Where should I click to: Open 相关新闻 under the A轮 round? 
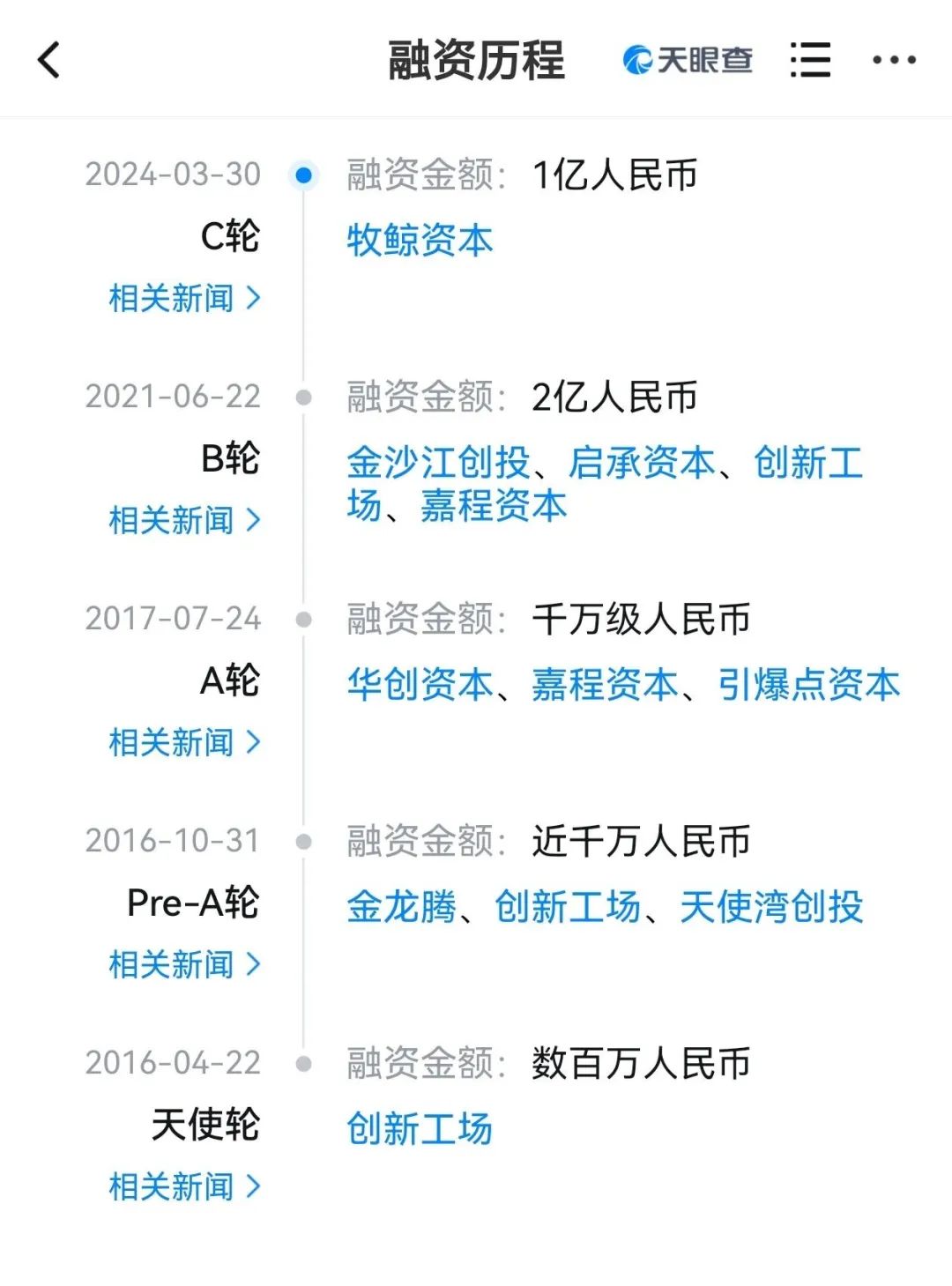(184, 742)
